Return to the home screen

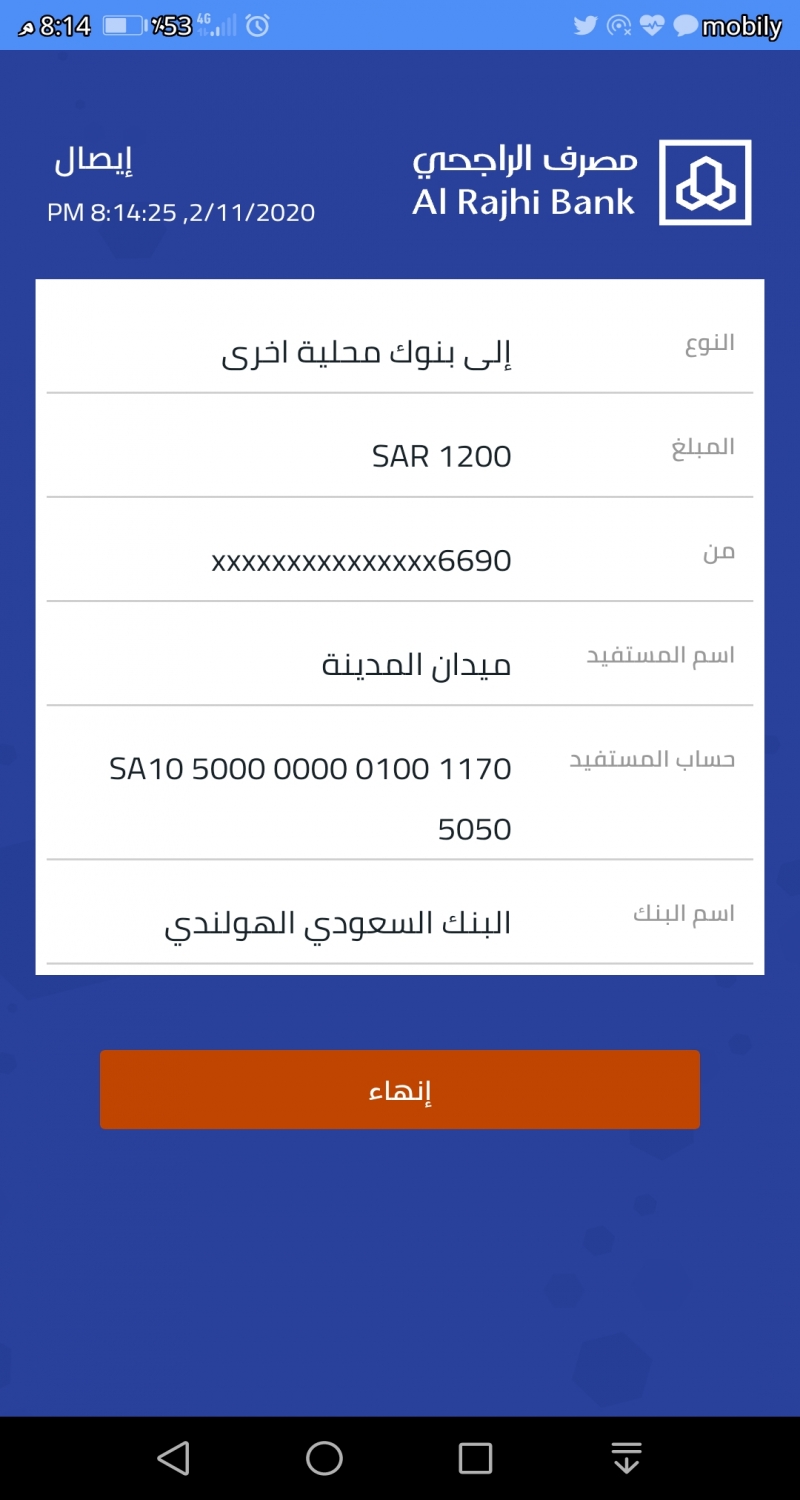pyautogui.click(x=324, y=1458)
